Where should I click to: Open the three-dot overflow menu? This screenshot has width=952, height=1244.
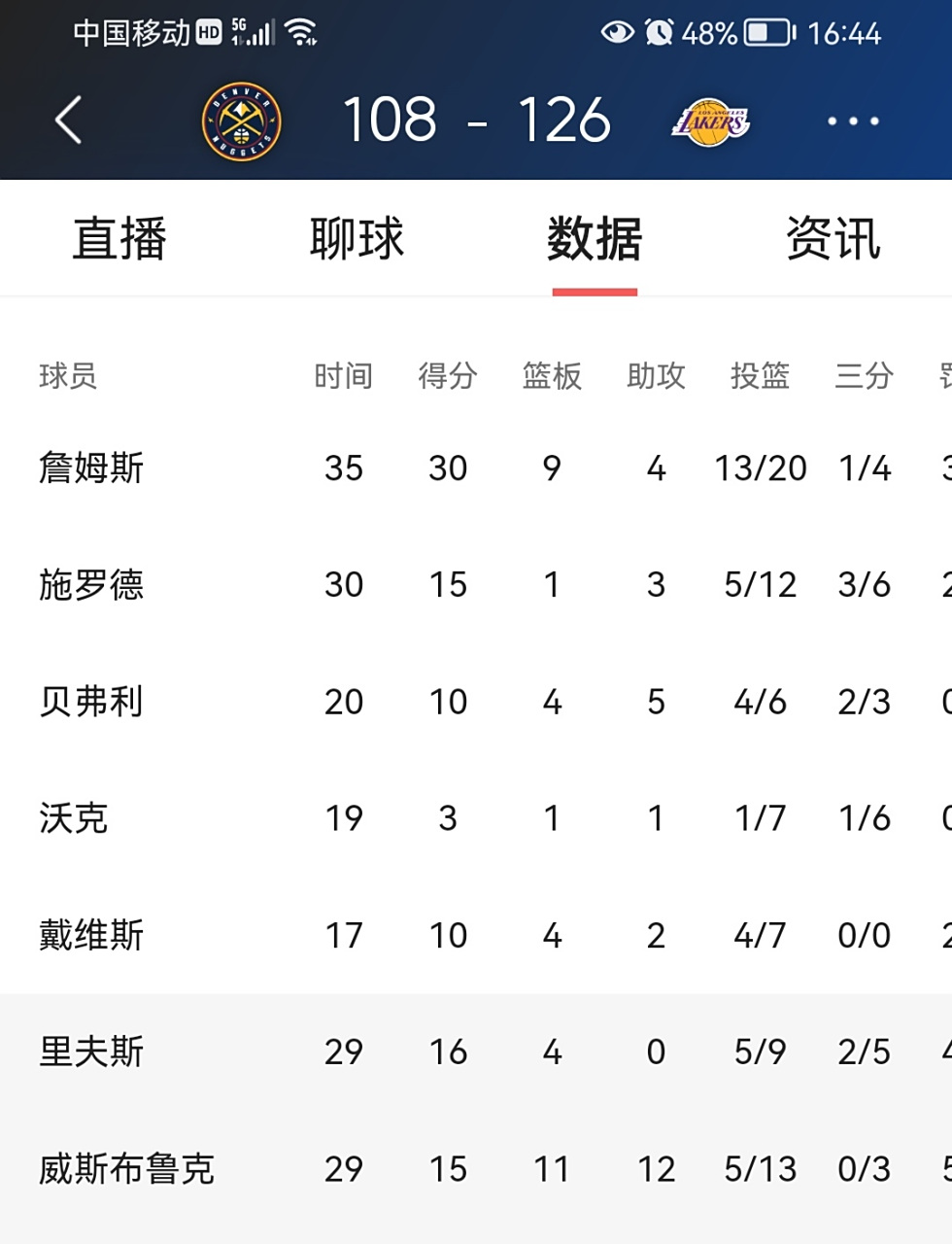coord(852,121)
